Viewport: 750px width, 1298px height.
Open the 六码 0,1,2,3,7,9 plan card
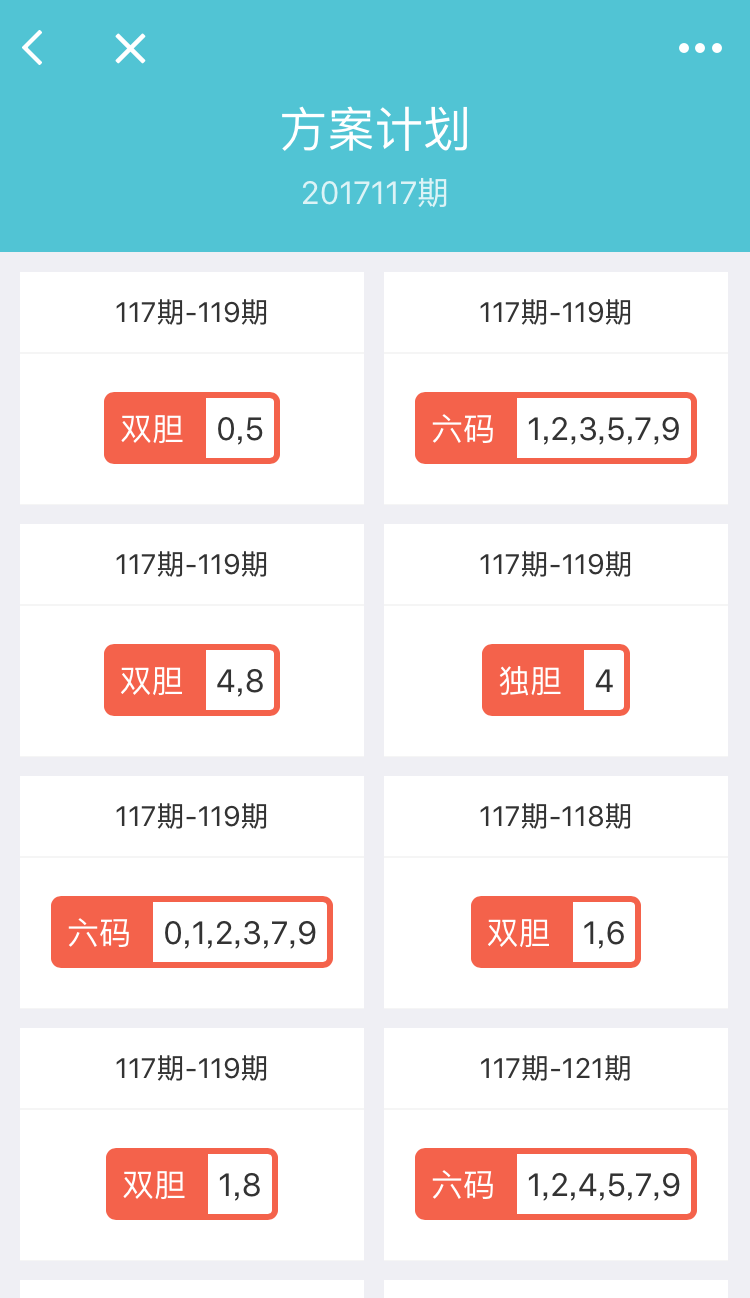[192, 892]
